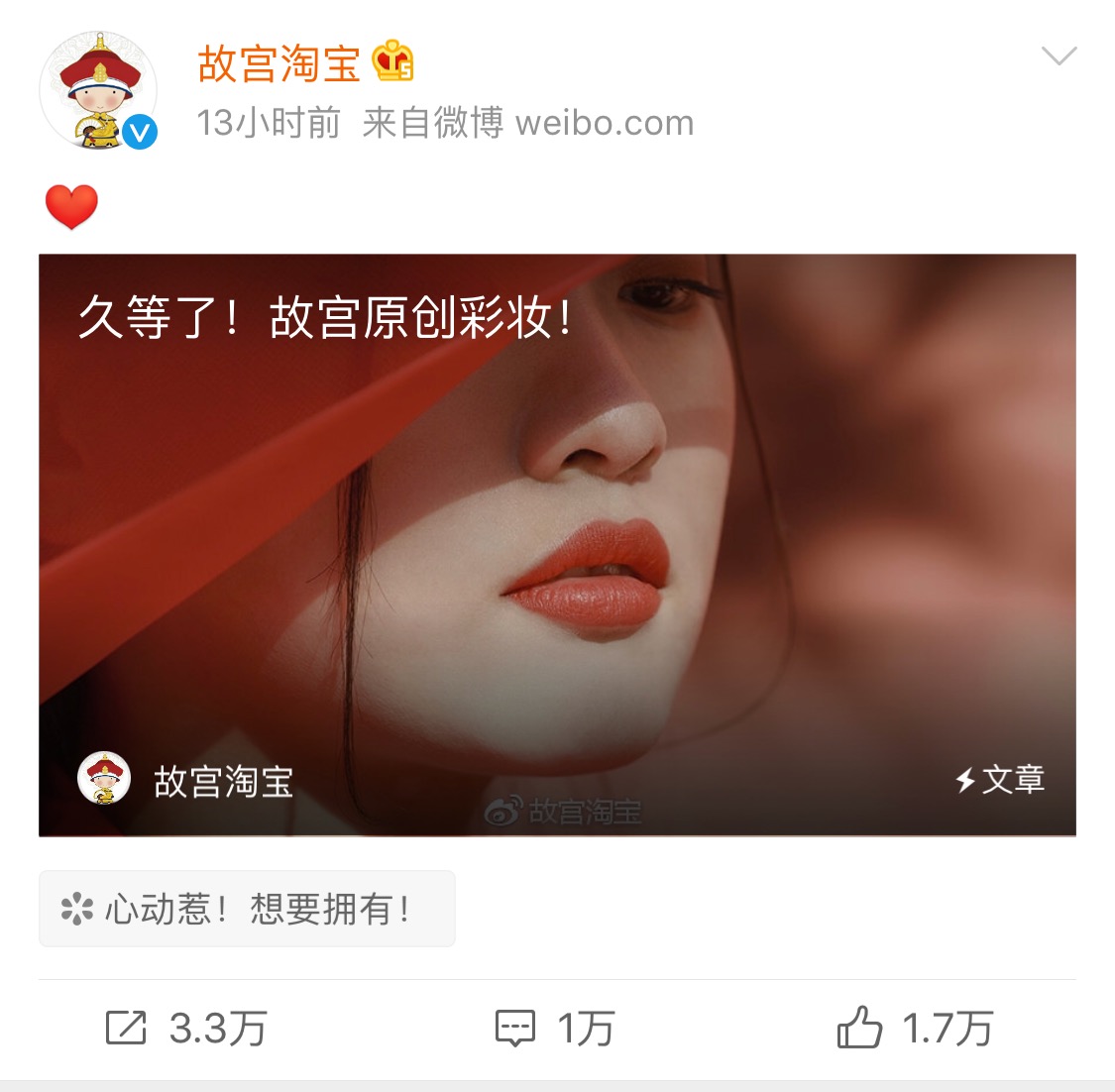This screenshot has width=1115, height=1092.
Task: Open 故宫淘宝 profile avatar
Action: (98, 91)
